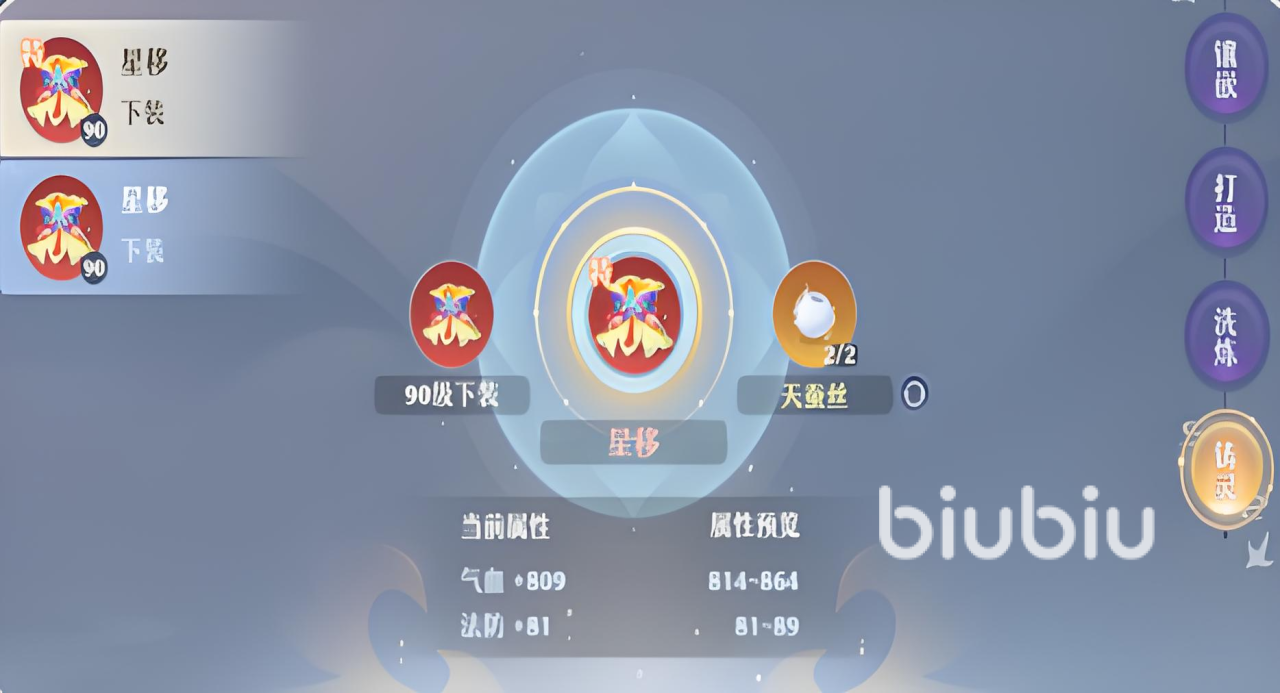This screenshot has height=693, width=1280.
Task: Toggle the circle next to 天蚕丝
Action: click(x=914, y=394)
